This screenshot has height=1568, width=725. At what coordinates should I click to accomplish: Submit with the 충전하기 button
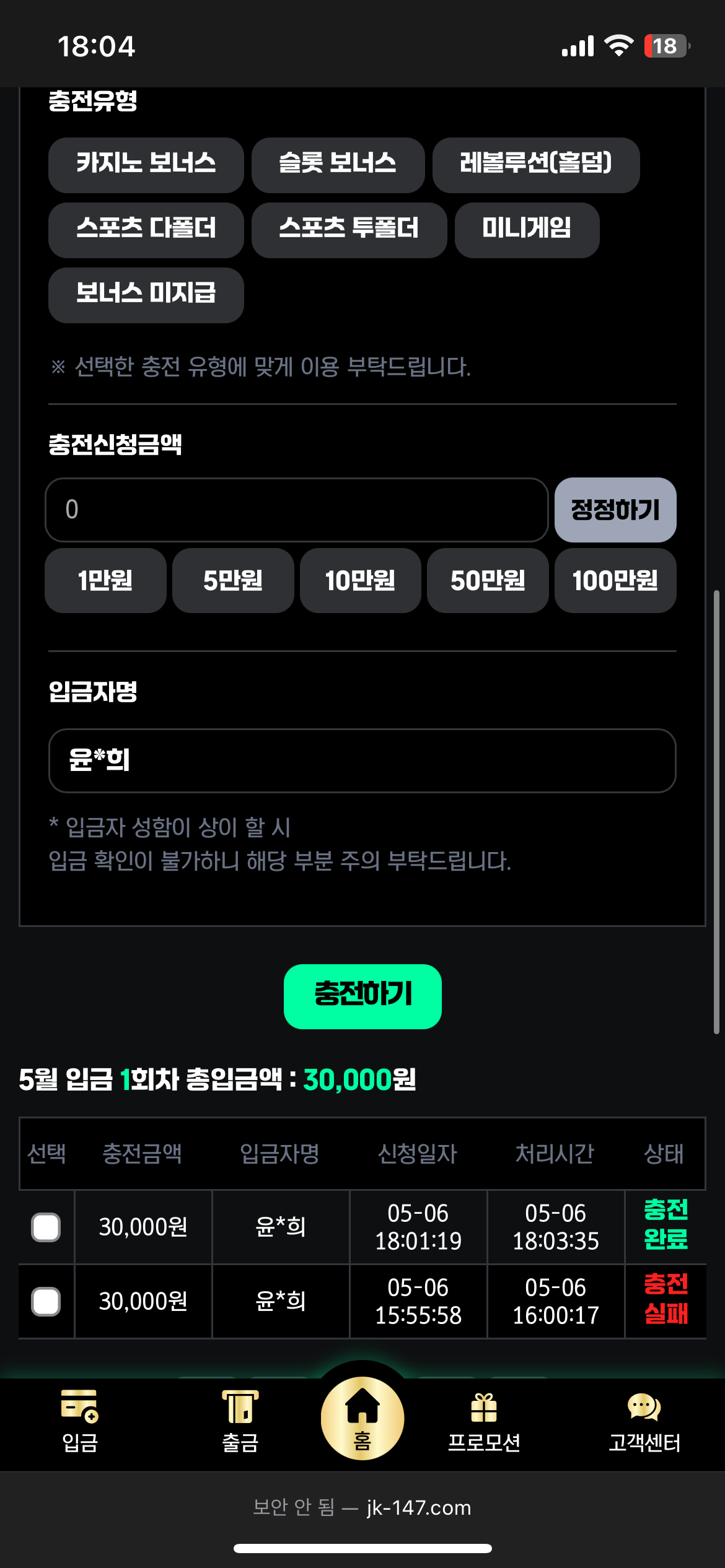point(362,996)
